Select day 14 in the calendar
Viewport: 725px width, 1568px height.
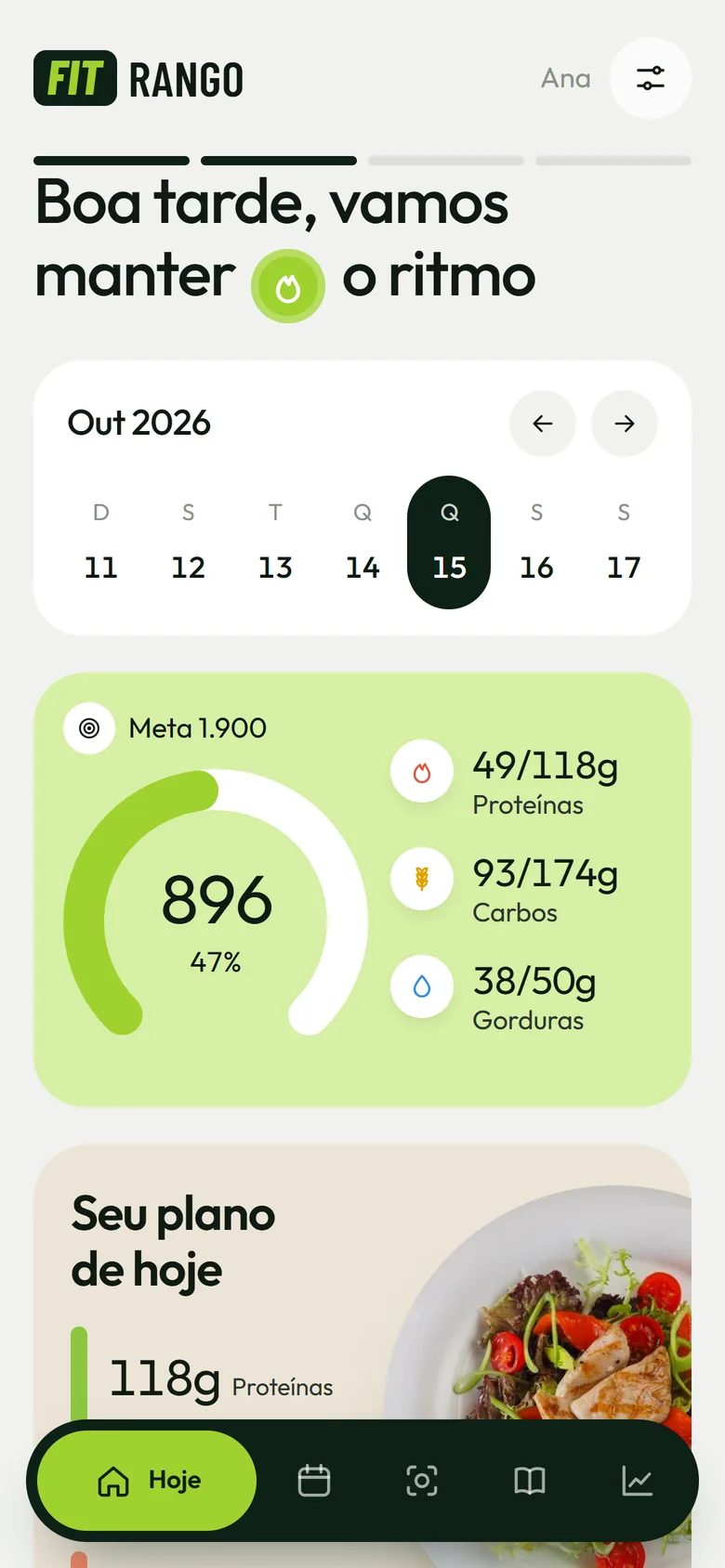click(x=362, y=542)
